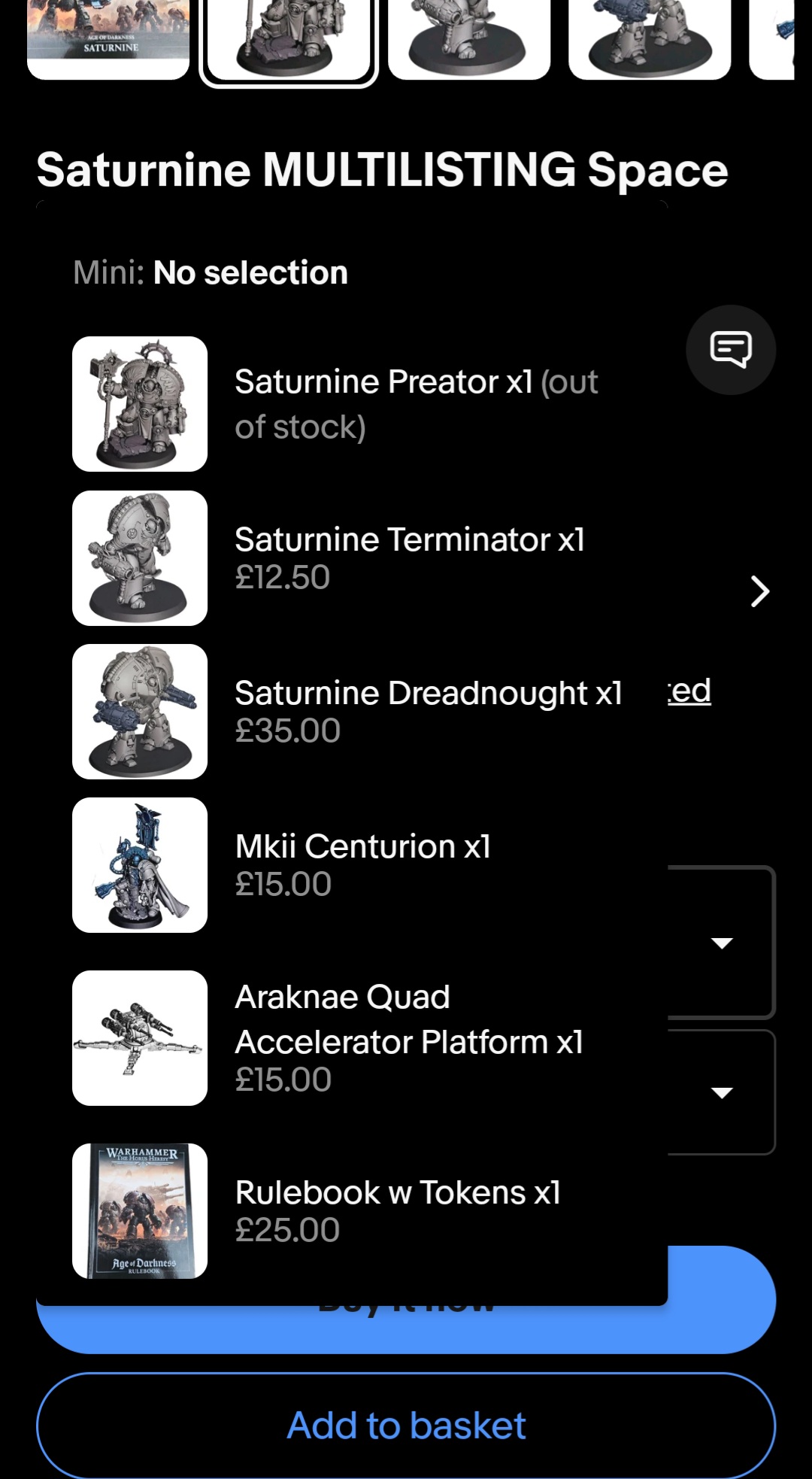Choose Rulebook w Tokens x1 option
The height and width of the screenshot is (1479, 812).
point(352,1211)
